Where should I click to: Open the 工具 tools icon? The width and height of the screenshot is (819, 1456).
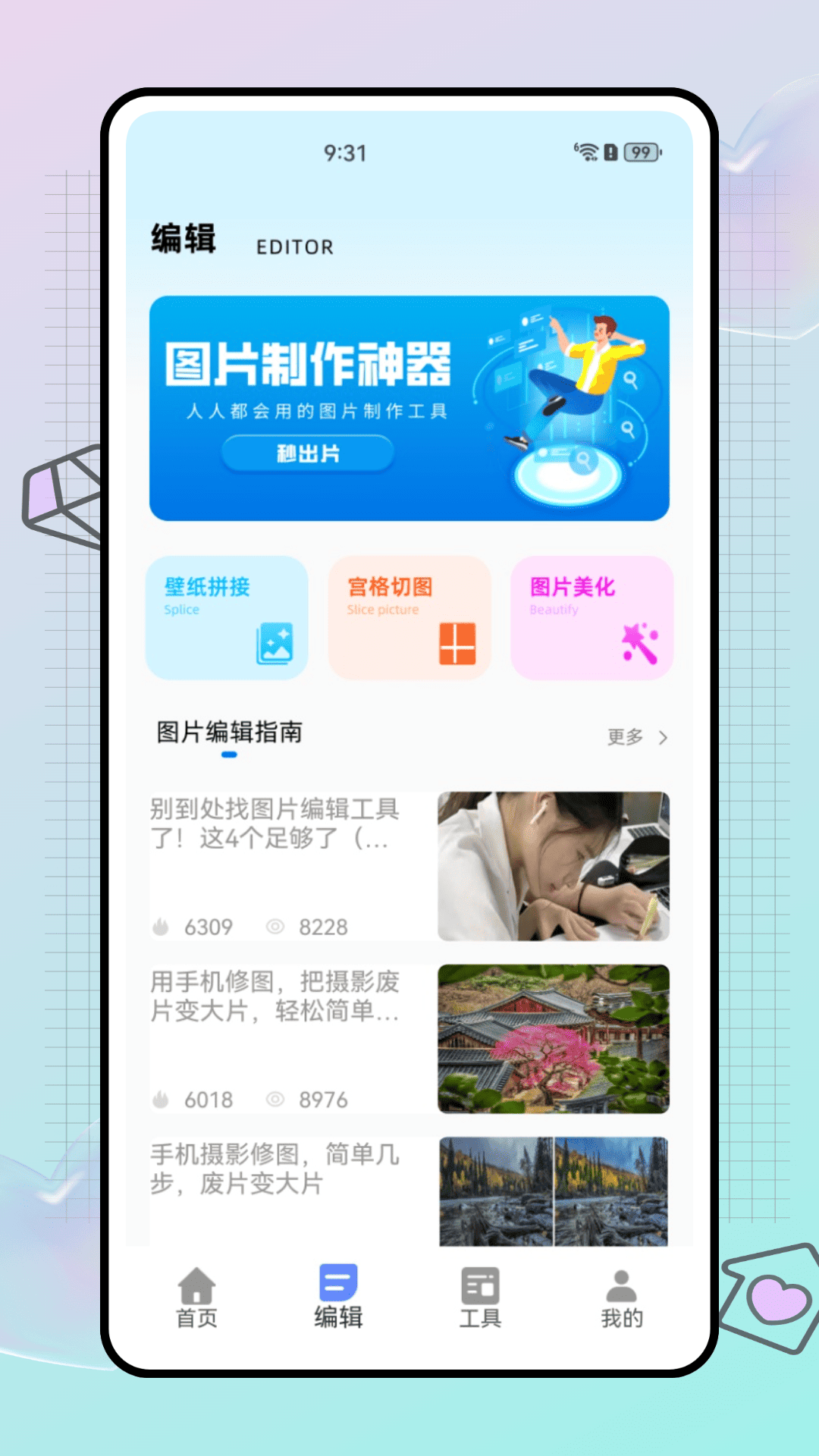coord(480,1284)
